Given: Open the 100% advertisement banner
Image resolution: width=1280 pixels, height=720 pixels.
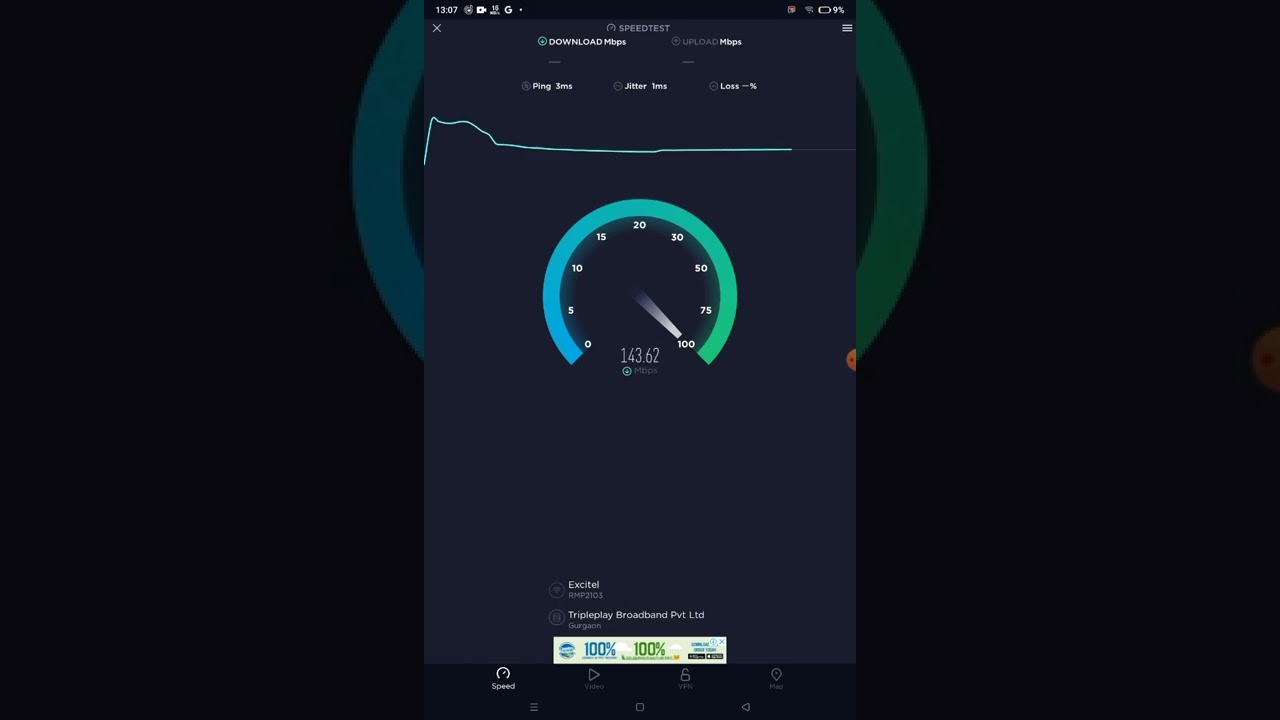Looking at the screenshot, I should coord(640,650).
